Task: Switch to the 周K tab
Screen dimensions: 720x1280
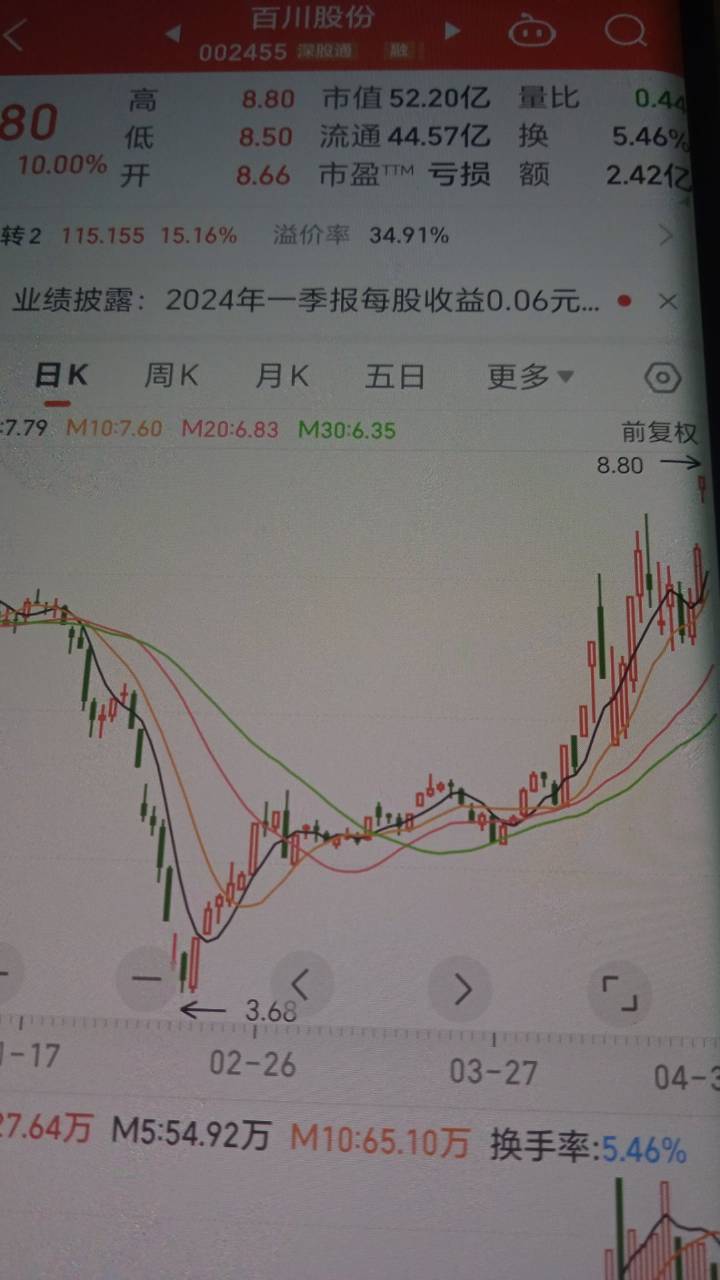Action: [171, 376]
